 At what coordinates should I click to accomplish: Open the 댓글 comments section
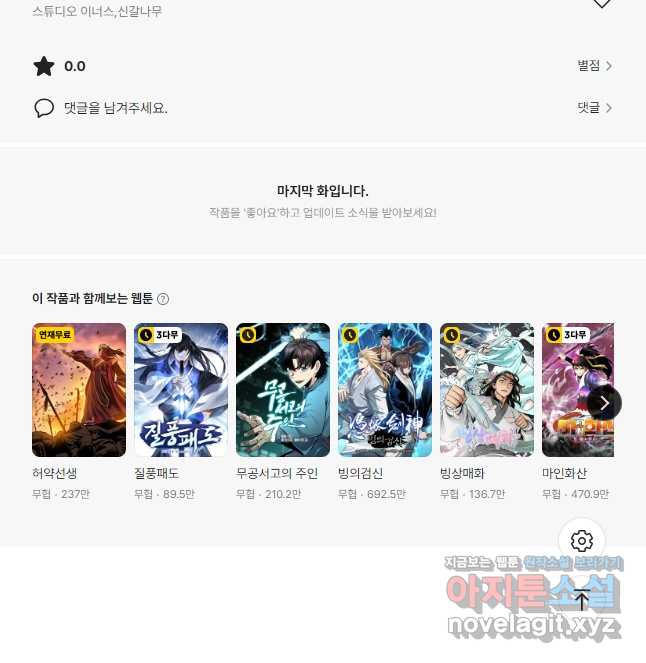[594, 107]
